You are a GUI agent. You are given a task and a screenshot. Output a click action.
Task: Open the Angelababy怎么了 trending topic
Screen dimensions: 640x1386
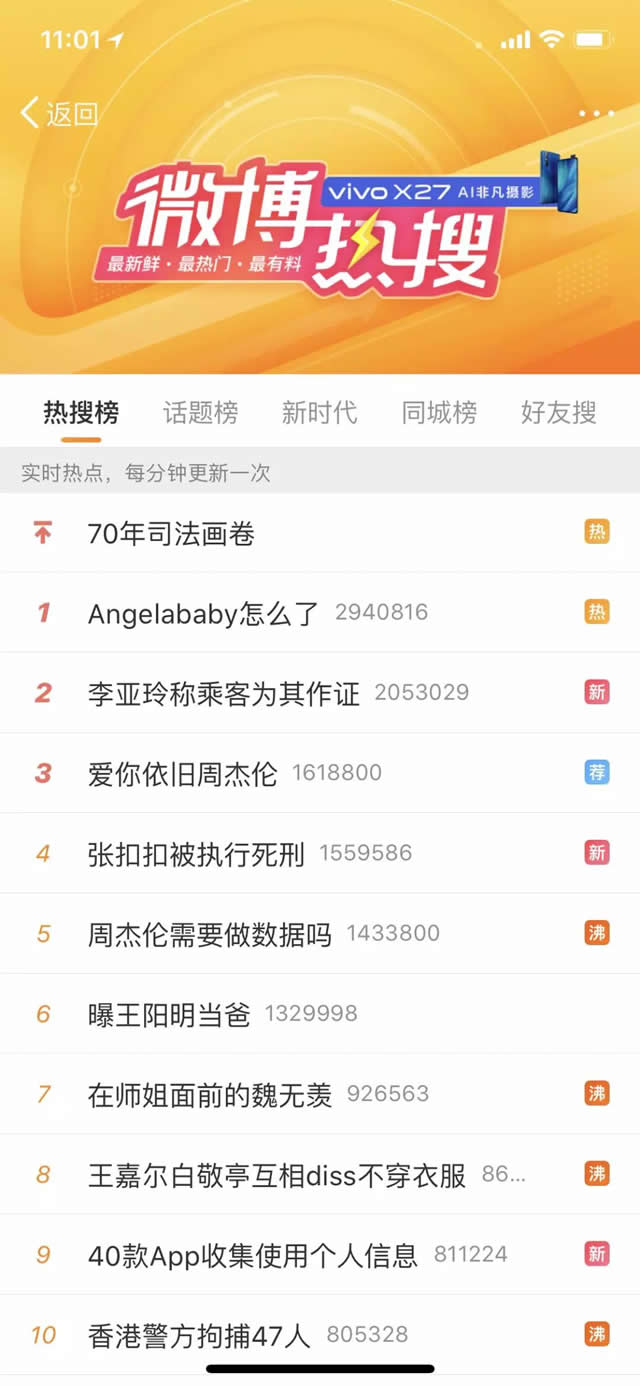[204, 613]
